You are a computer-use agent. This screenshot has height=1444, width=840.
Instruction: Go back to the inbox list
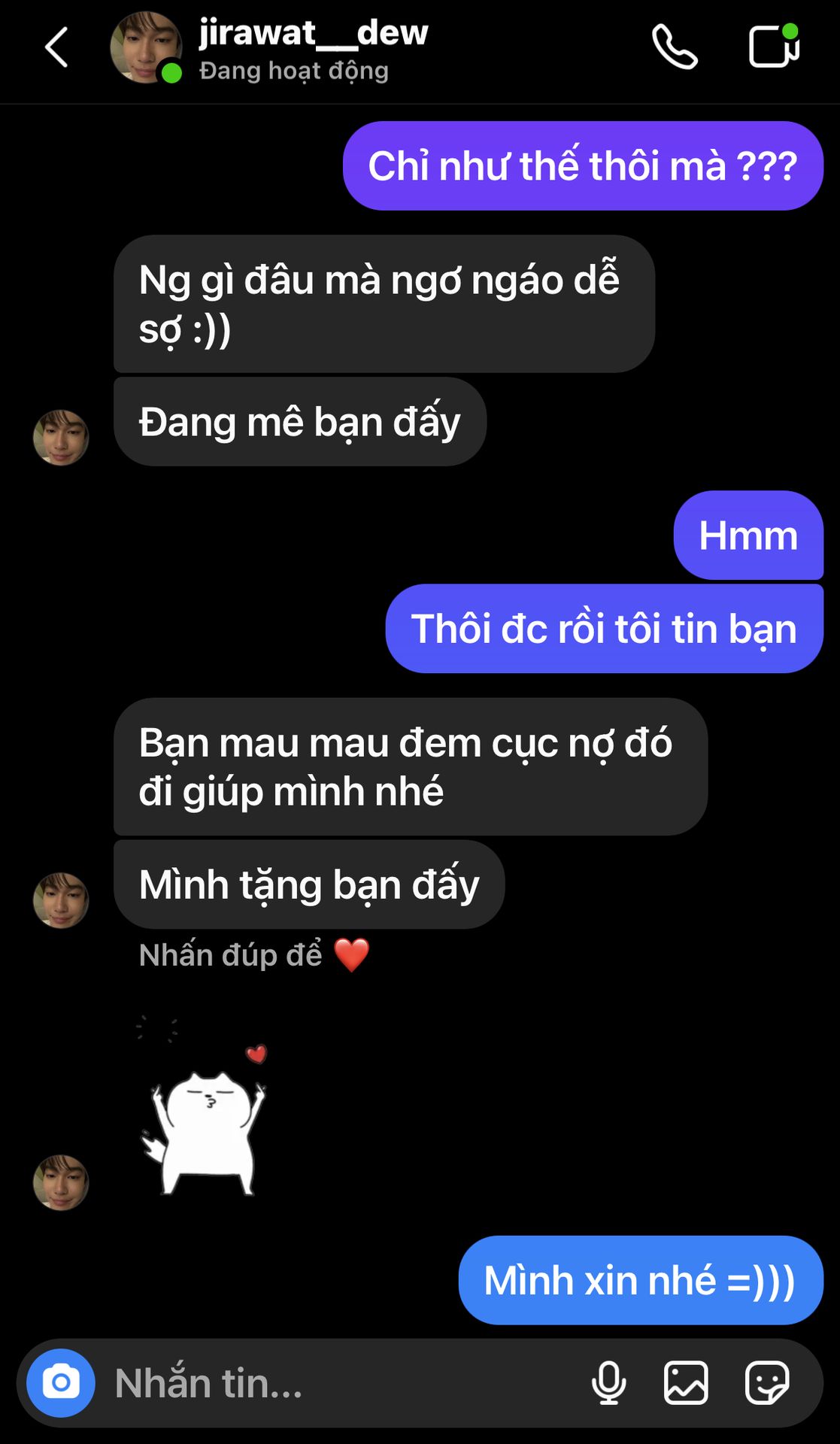point(56,48)
